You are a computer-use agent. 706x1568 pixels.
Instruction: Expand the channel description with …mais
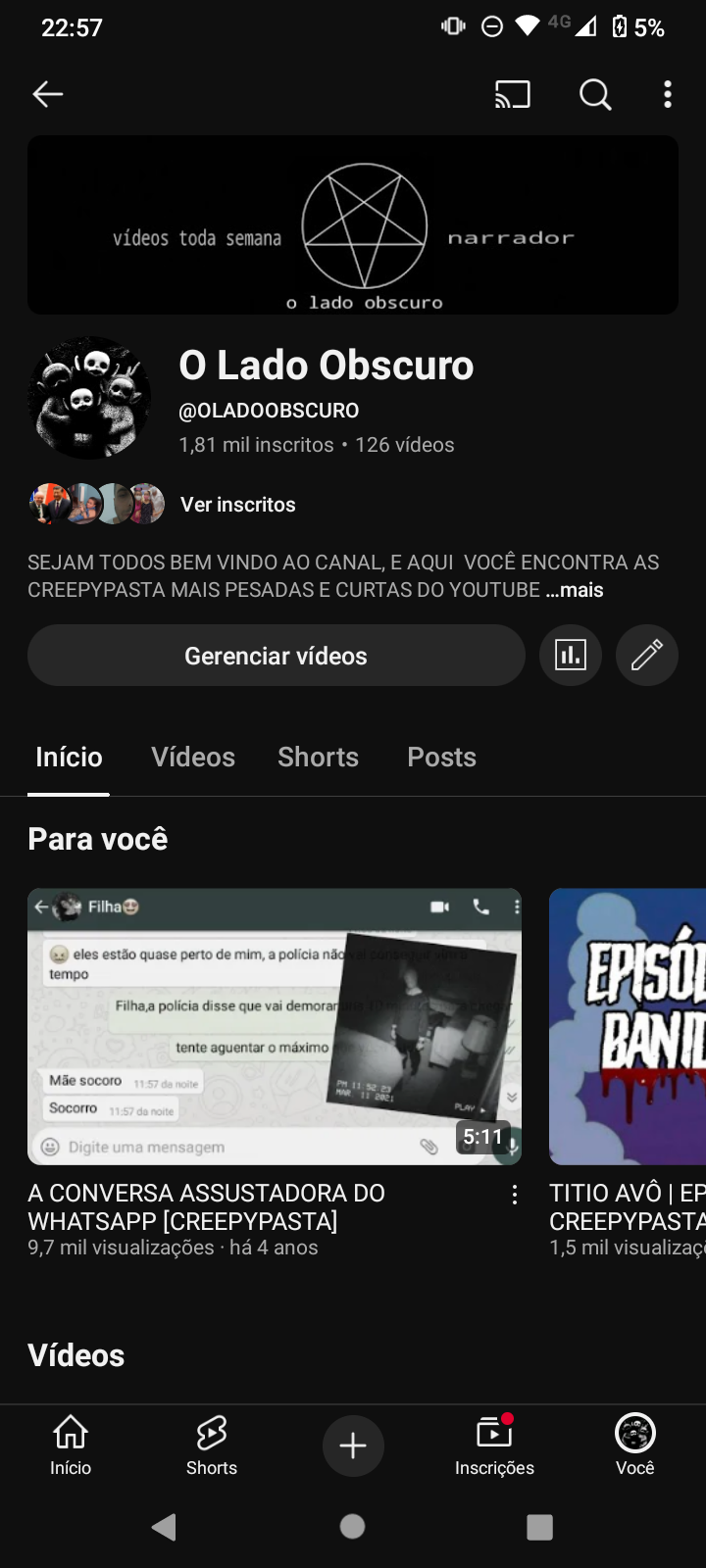click(575, 590)
